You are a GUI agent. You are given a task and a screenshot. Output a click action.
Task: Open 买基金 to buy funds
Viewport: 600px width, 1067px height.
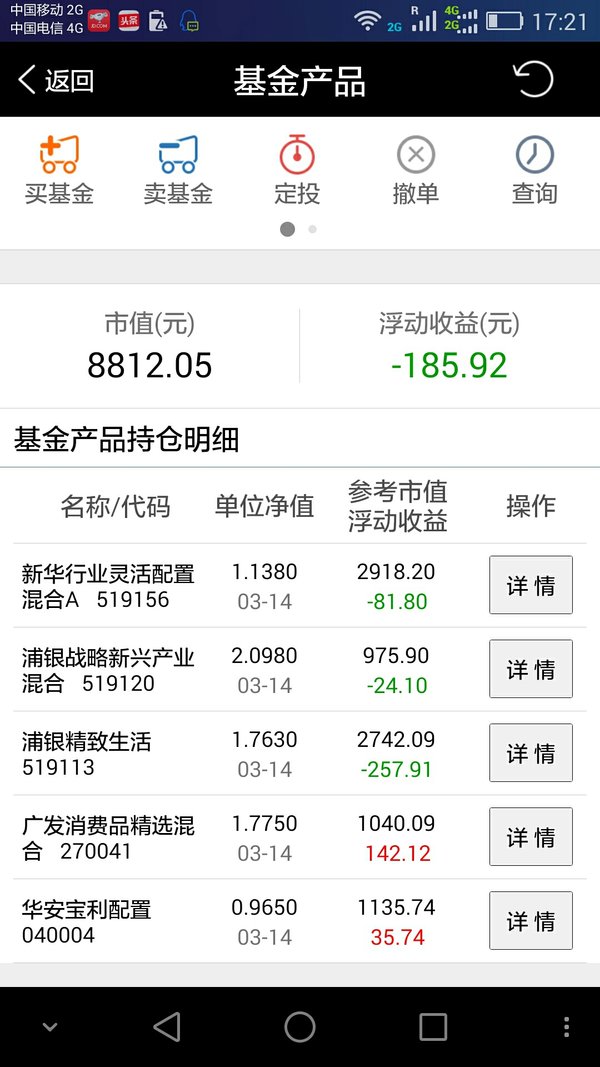point(59,171)
